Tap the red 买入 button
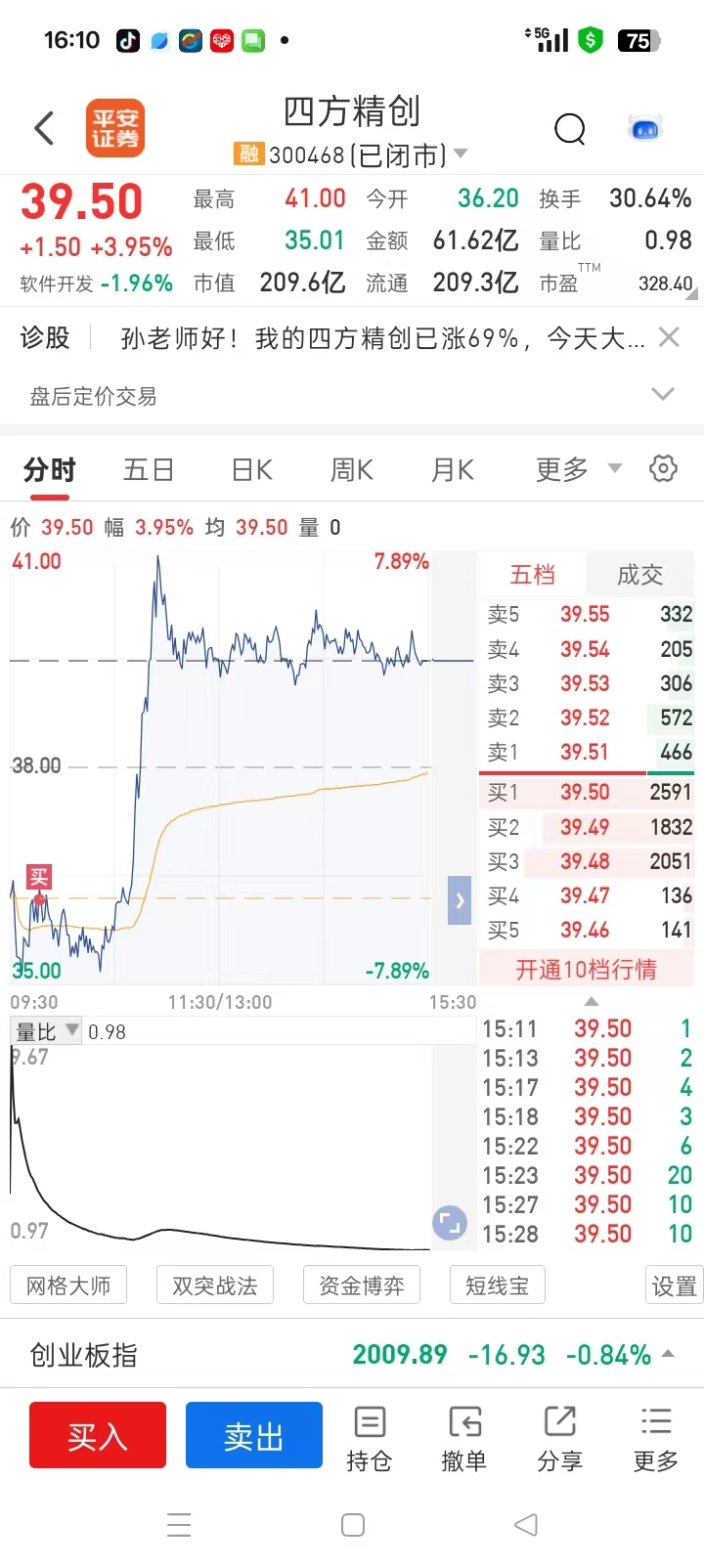 click(98, 1435)
